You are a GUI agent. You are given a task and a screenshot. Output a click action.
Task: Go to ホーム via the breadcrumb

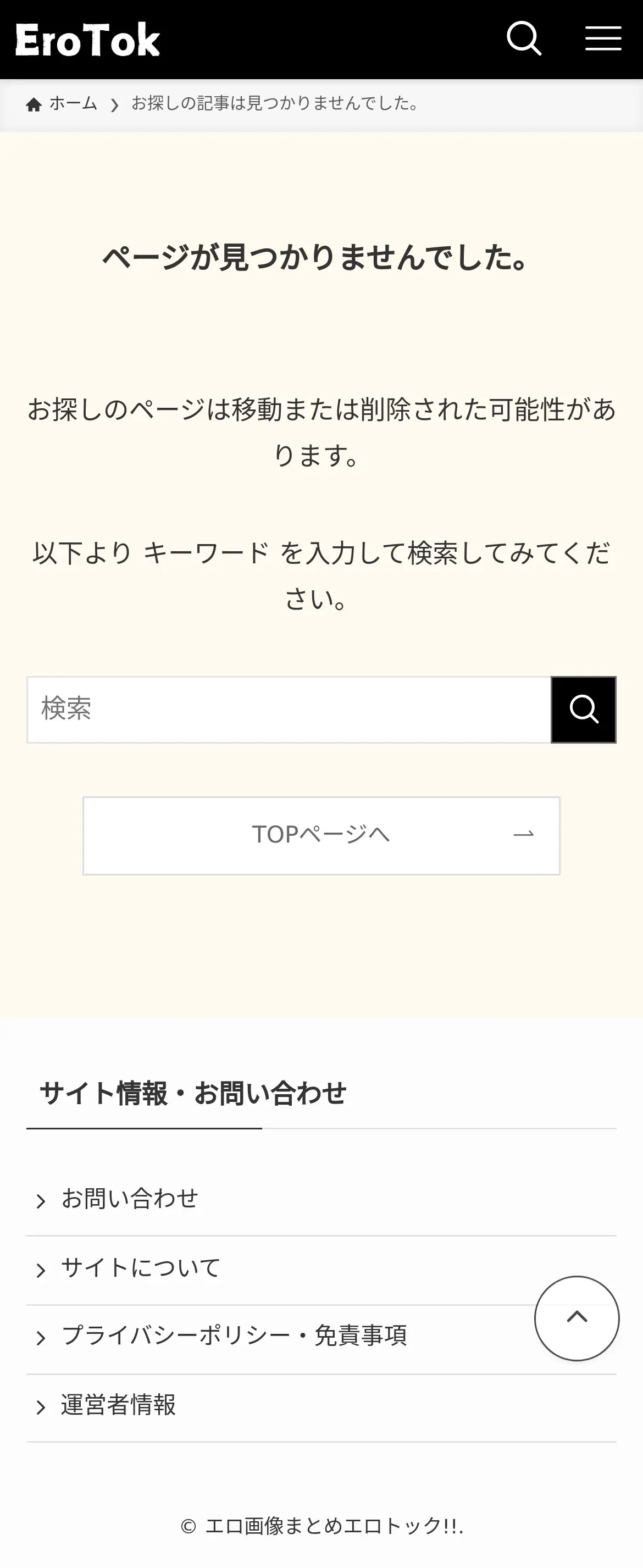point(62,103)
